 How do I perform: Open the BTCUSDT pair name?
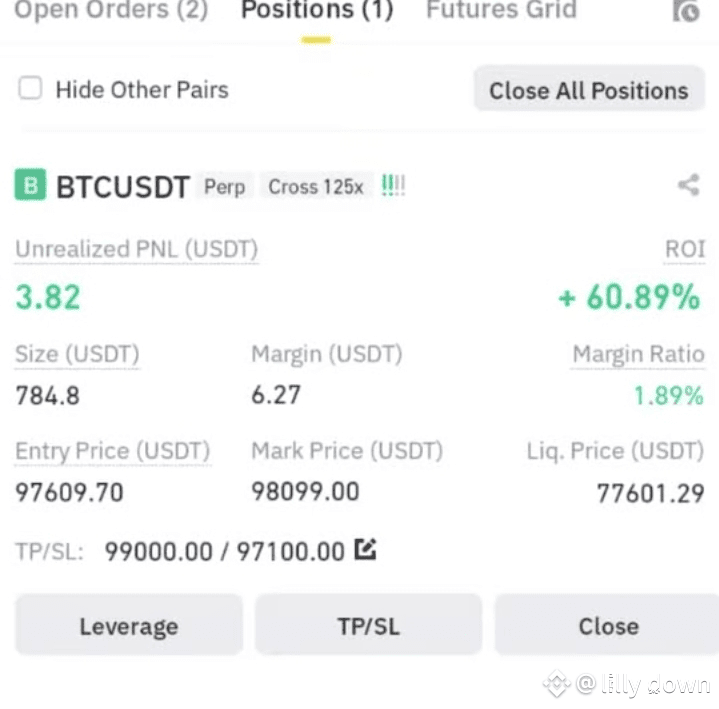(122, 187)
